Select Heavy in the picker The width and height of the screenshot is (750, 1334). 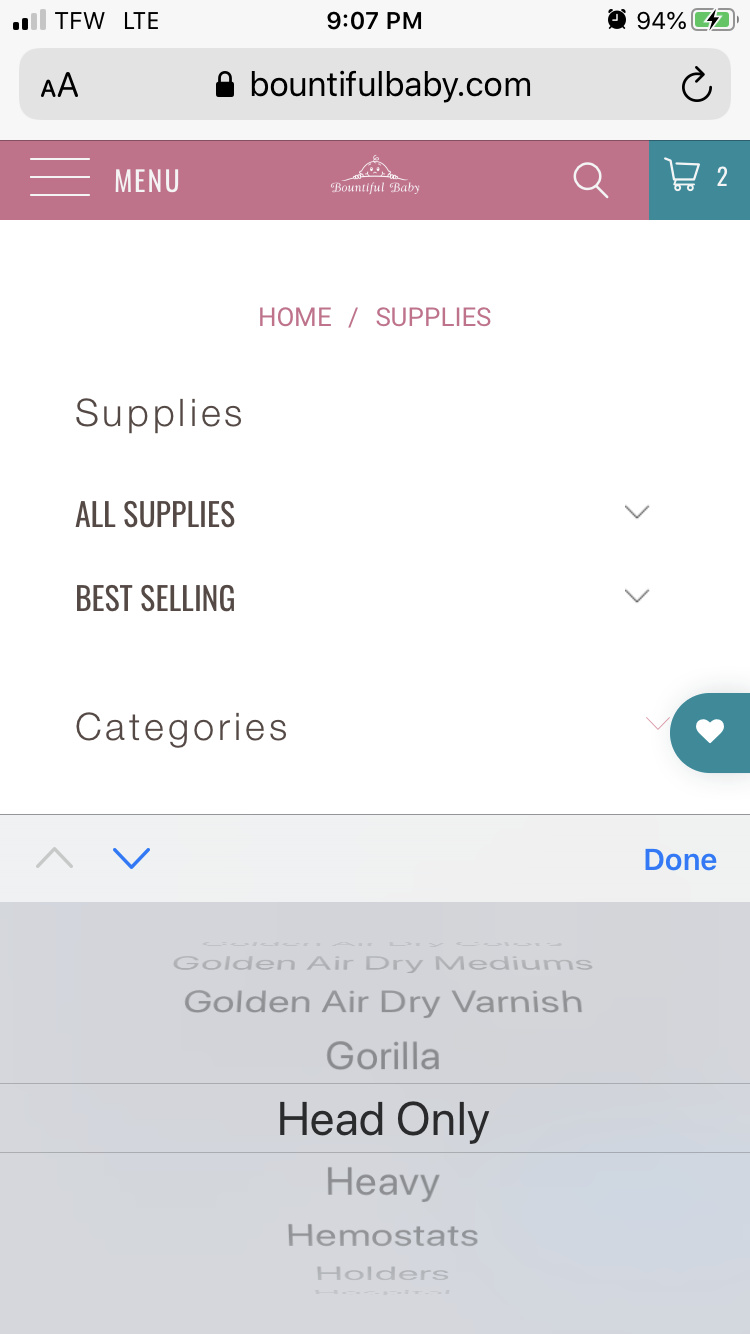coord(383,1182)
